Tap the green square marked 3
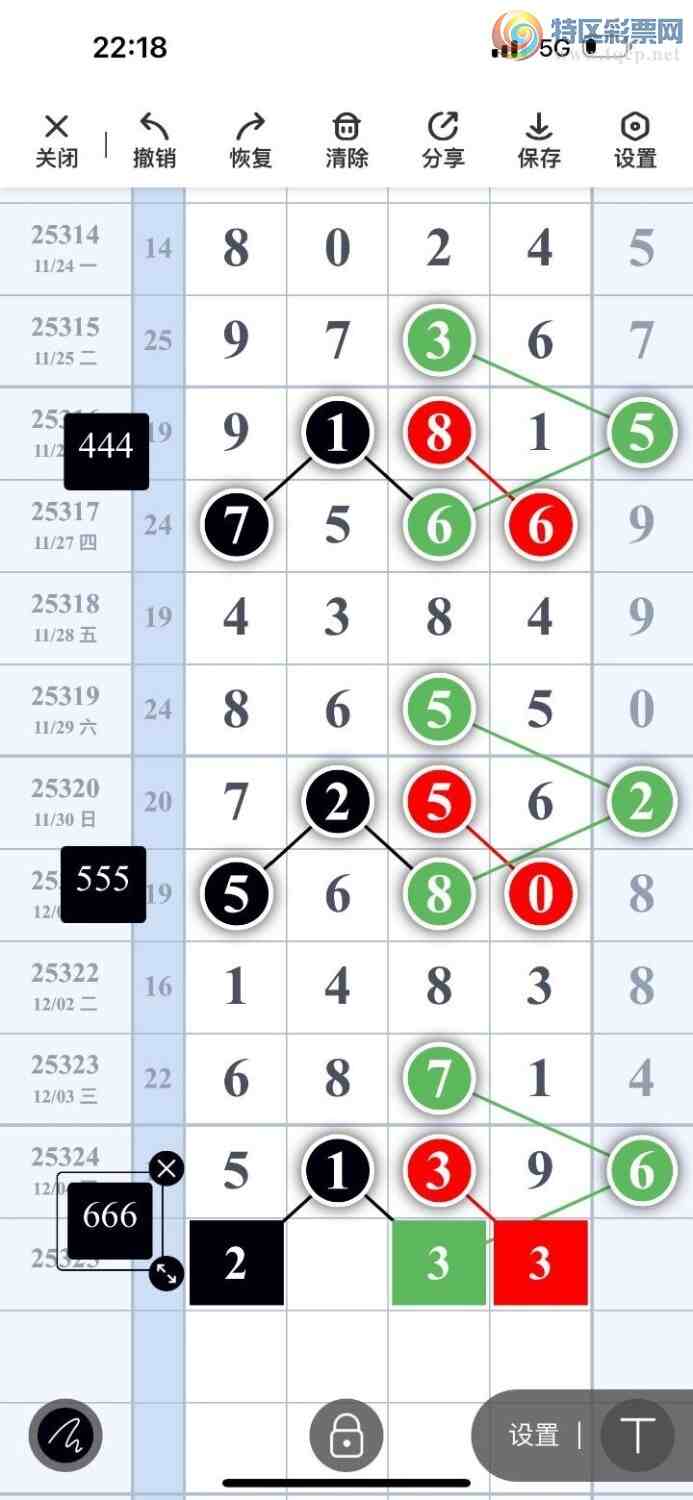 [438, 1263]
